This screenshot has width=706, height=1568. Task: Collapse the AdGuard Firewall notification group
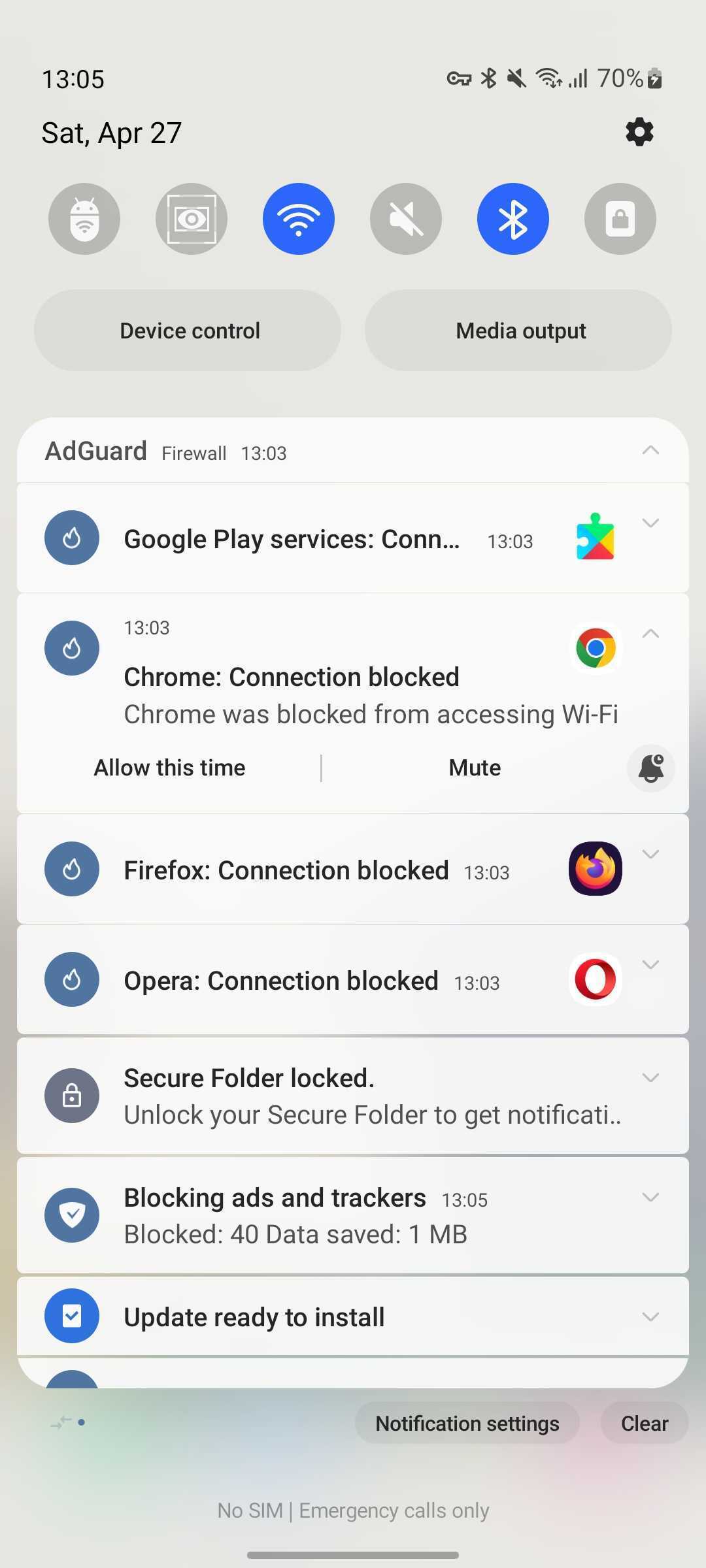tap(650, 450)
